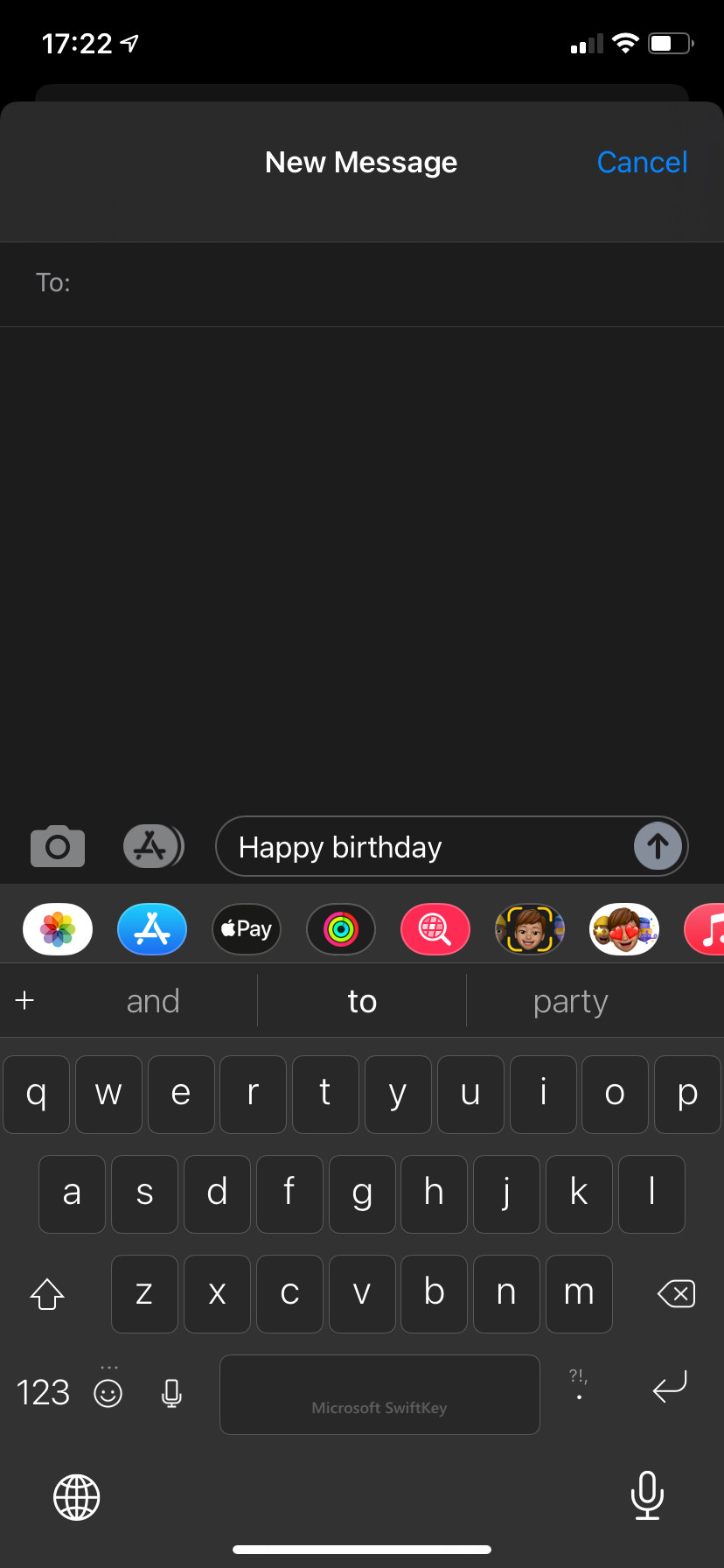Open the #images search app
The height and width of the screenshot is (1568, 724).
435,928
